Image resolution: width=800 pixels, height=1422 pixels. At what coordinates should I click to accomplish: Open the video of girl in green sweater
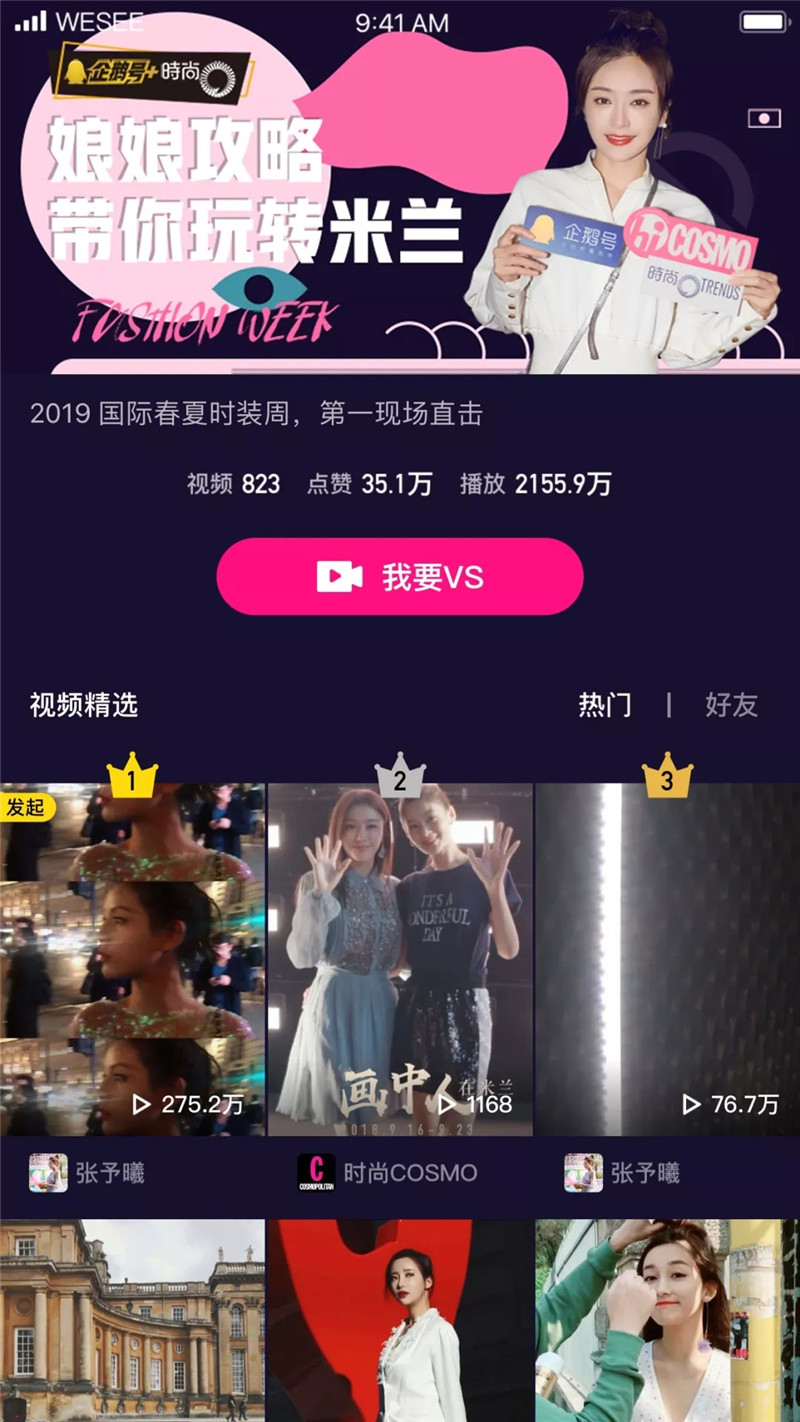click(x=667, y=1320)
